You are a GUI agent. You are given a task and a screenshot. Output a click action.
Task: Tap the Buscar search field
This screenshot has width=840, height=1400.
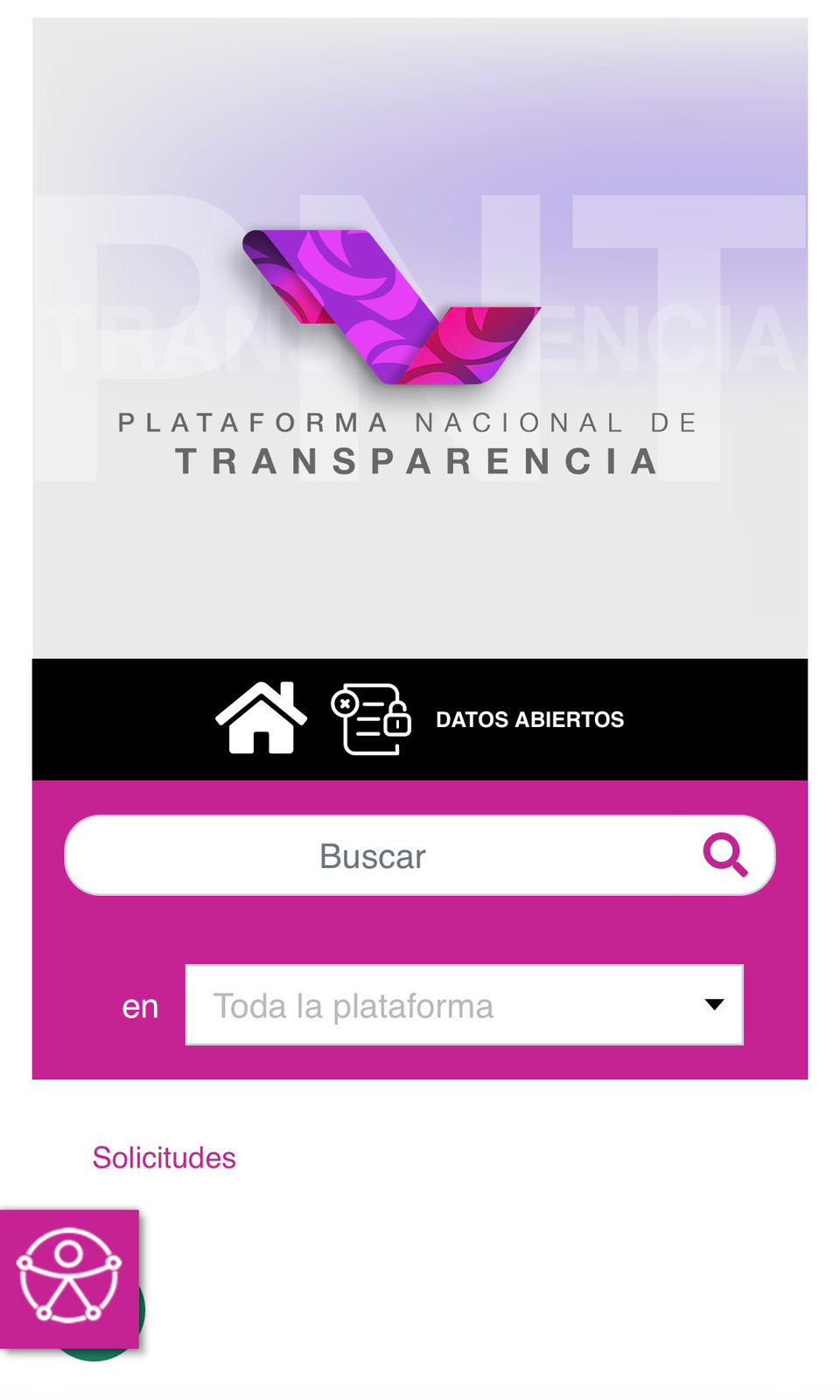(373, 856)
